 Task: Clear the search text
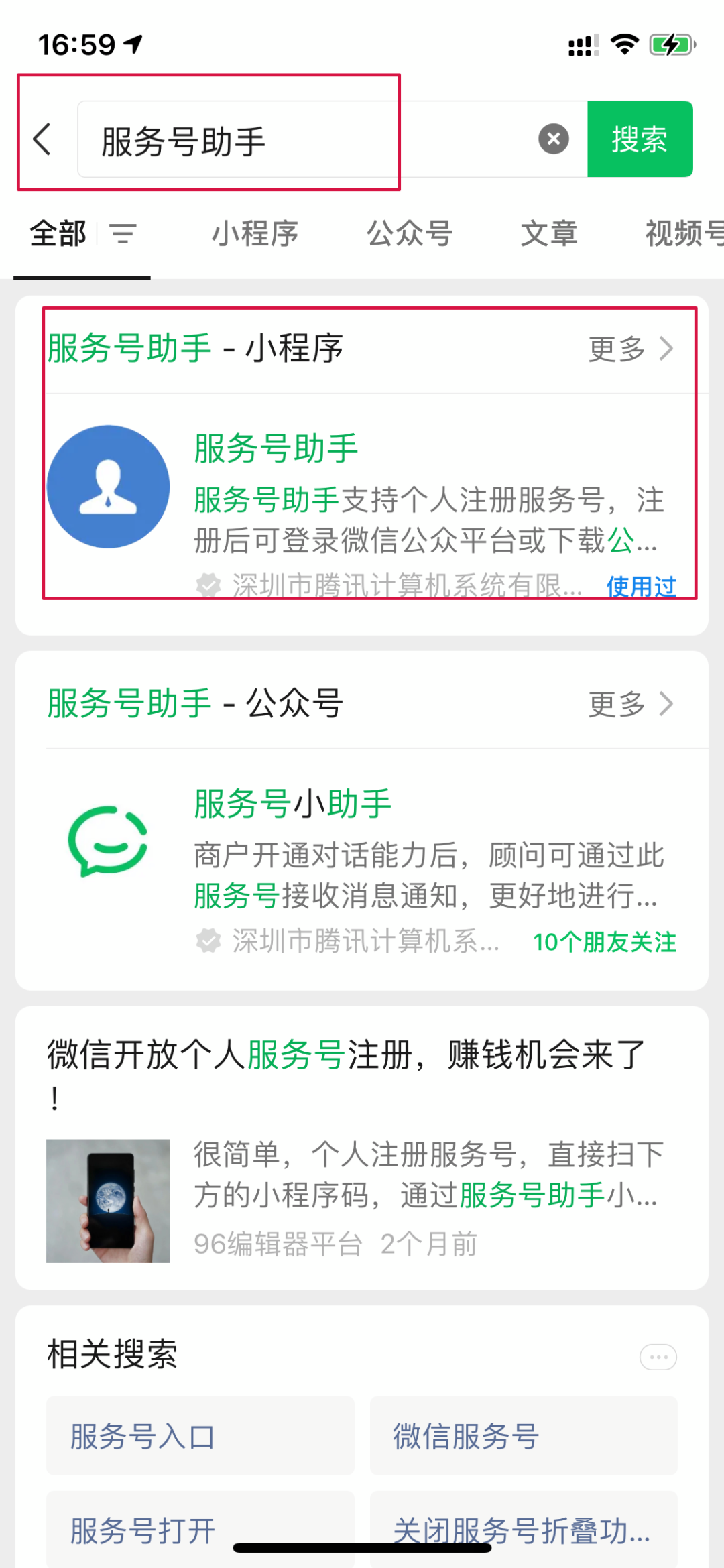point(553,139)
